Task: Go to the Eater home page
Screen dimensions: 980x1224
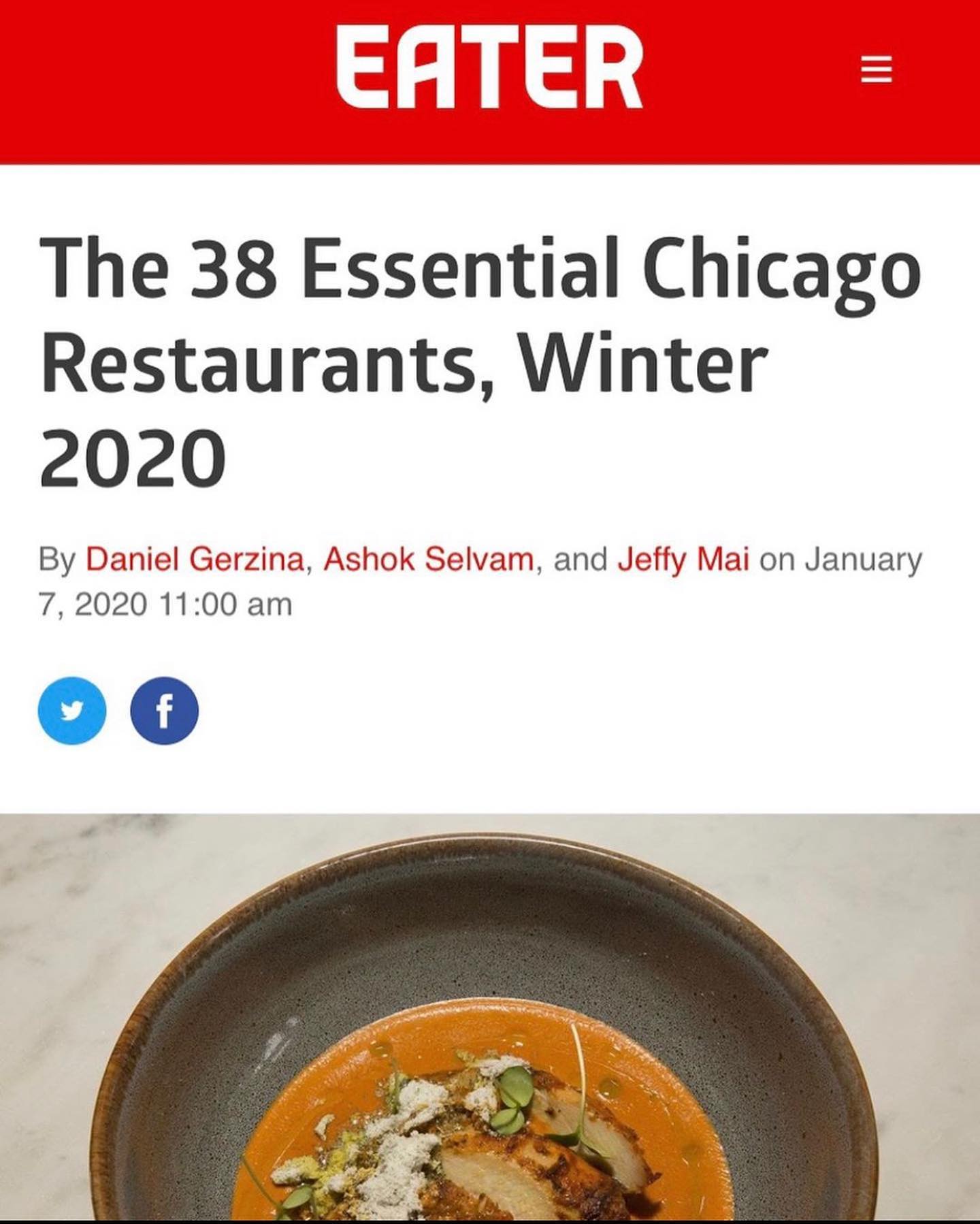Action: tap(489, 67)
